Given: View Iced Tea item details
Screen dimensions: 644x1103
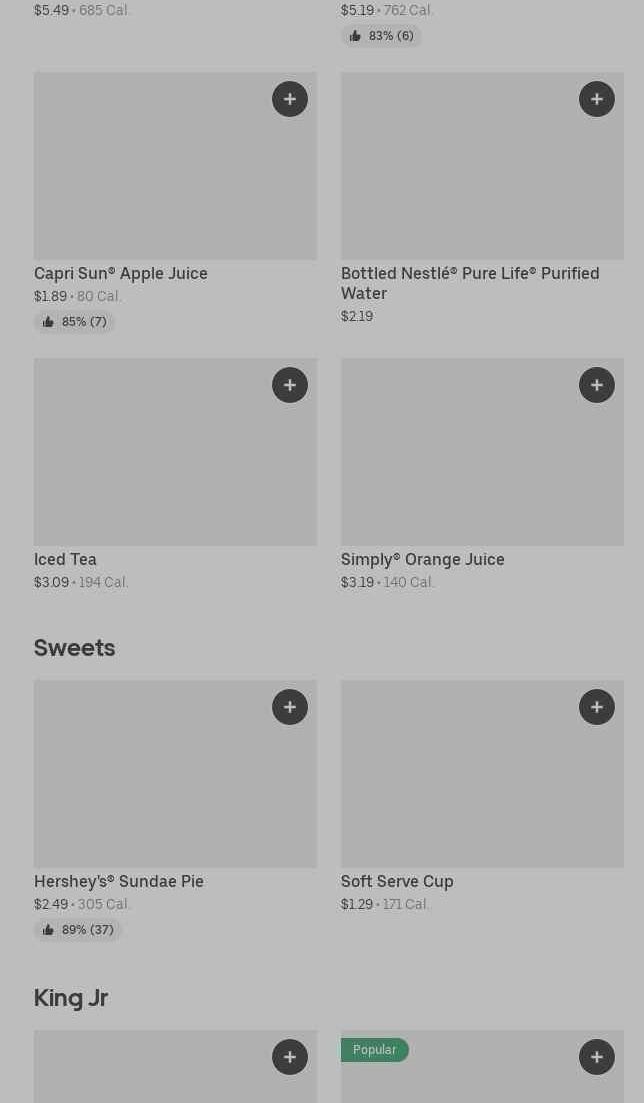Looking at the screenshot, I should click(65, 559).
